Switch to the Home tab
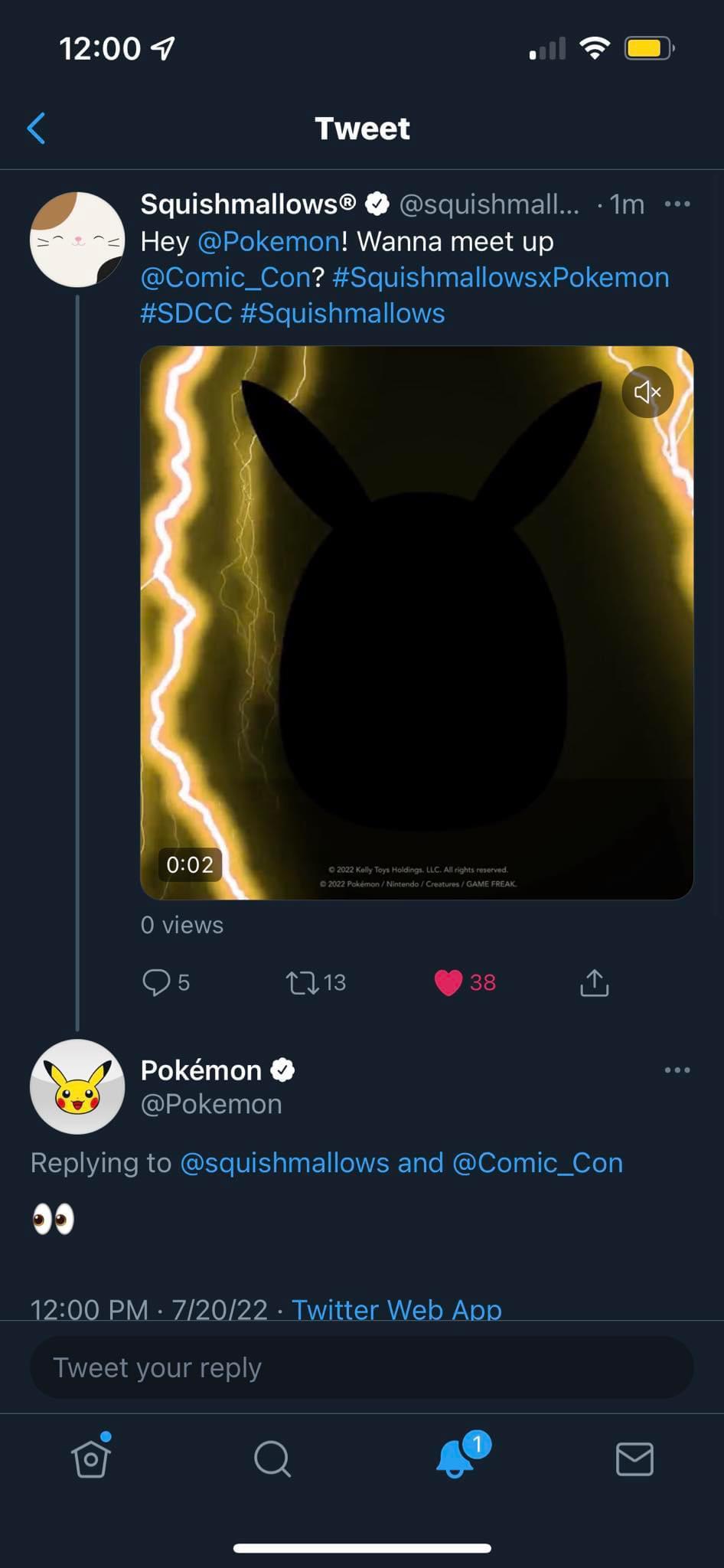Image resolution: width=724 pixels, height=1568 pixels. pos(91,1459)
